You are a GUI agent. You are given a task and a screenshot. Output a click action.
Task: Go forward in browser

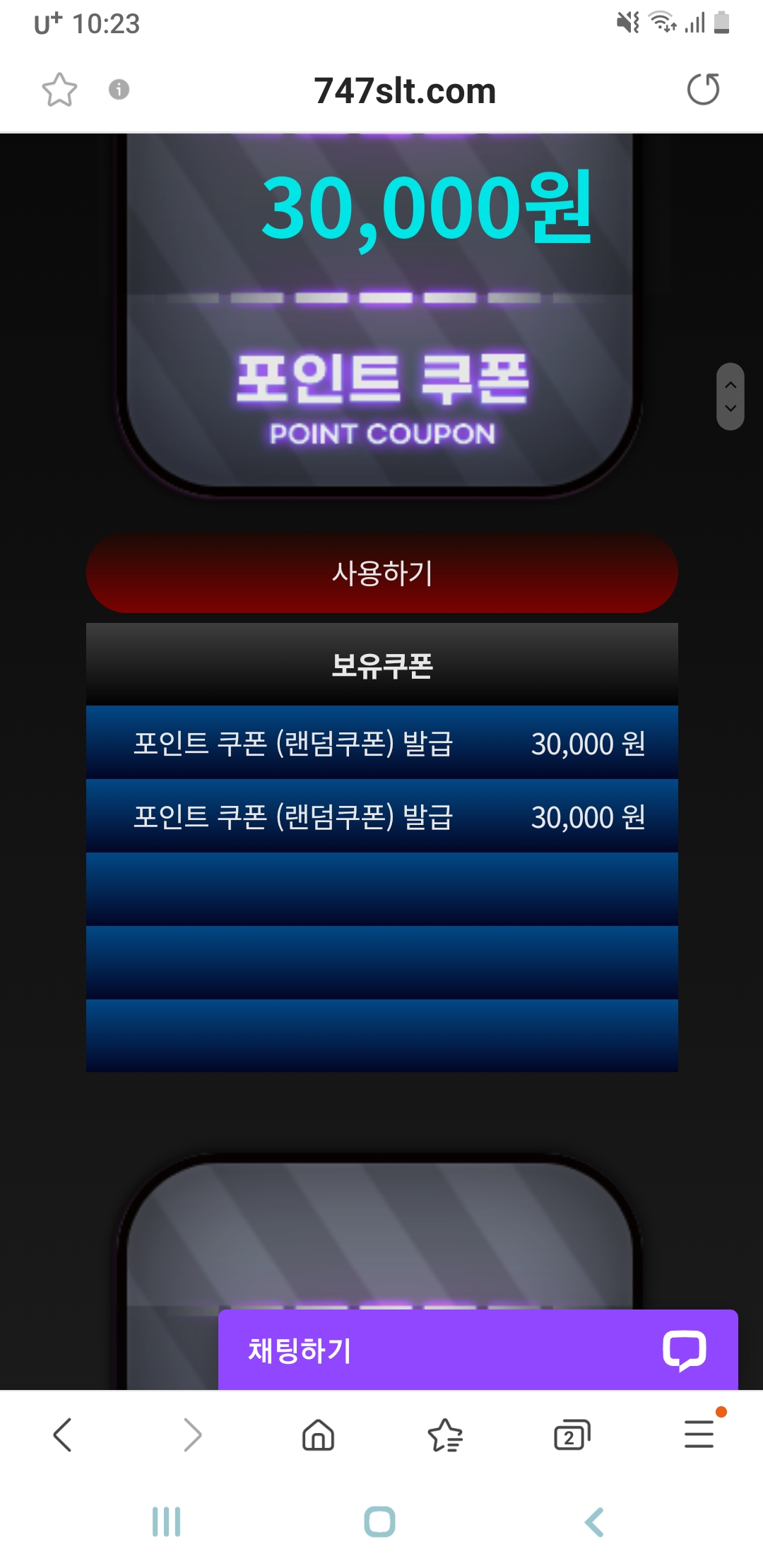191,1435
